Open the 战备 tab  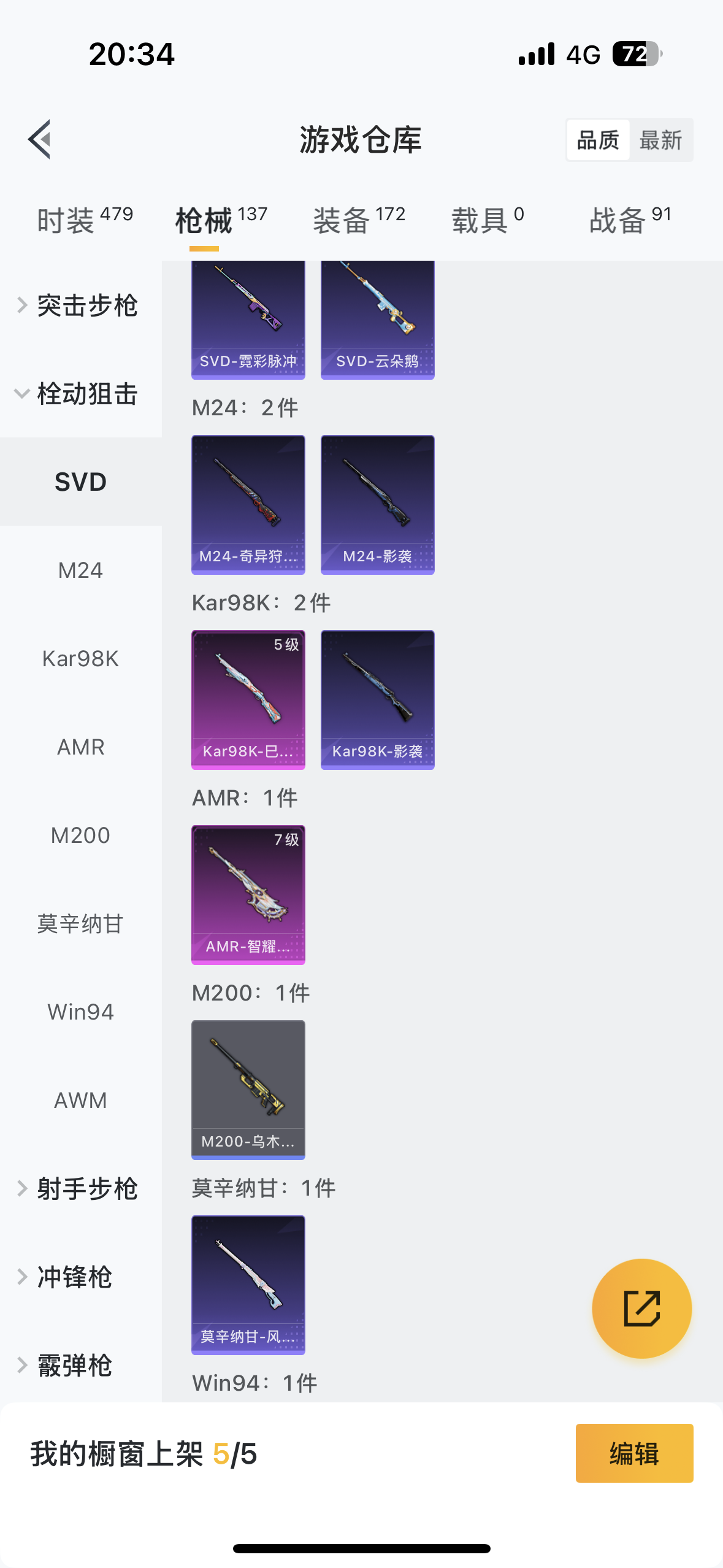(630, 220)
